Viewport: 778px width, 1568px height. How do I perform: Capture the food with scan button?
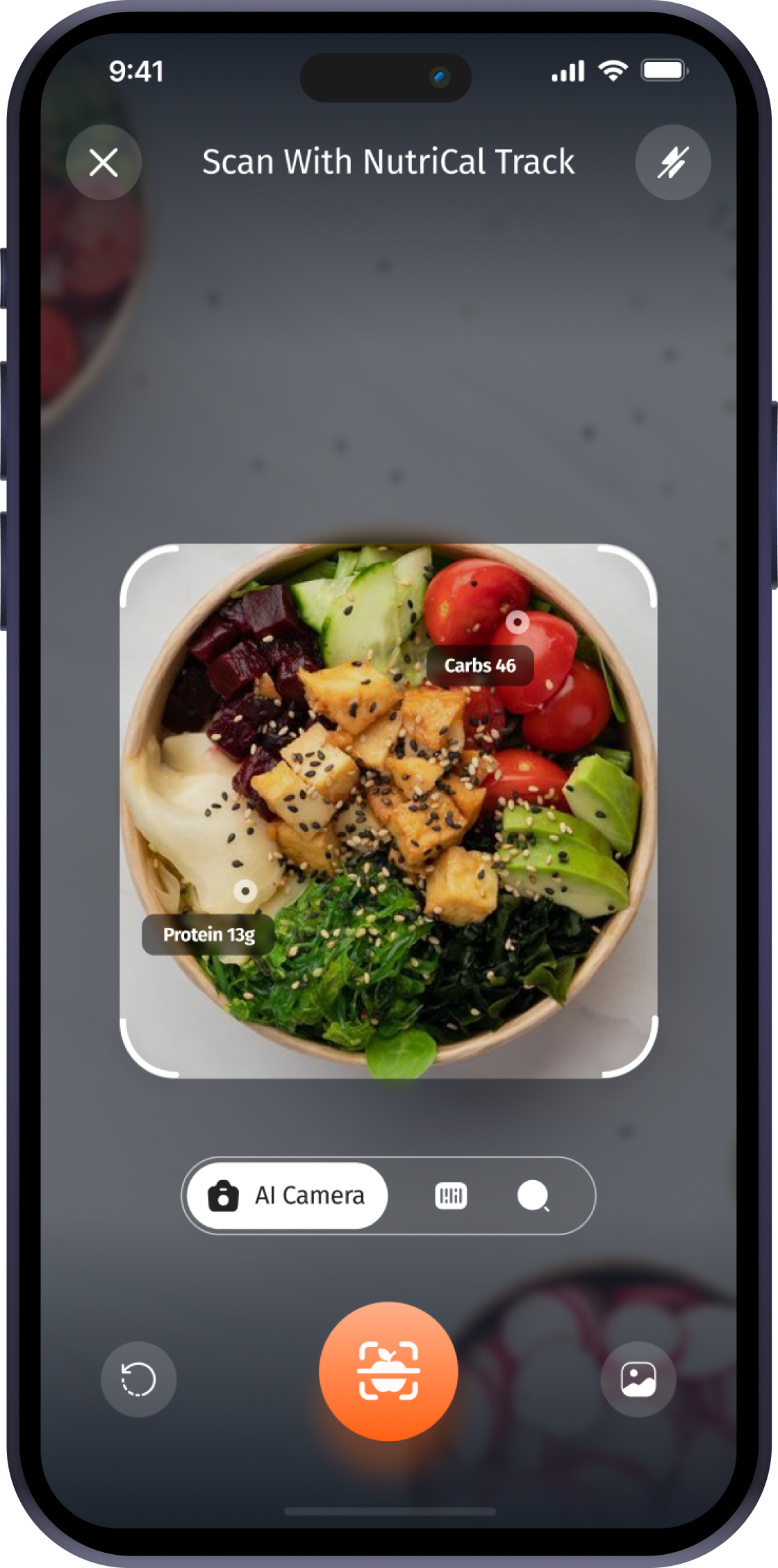(x=388, y=1371)
